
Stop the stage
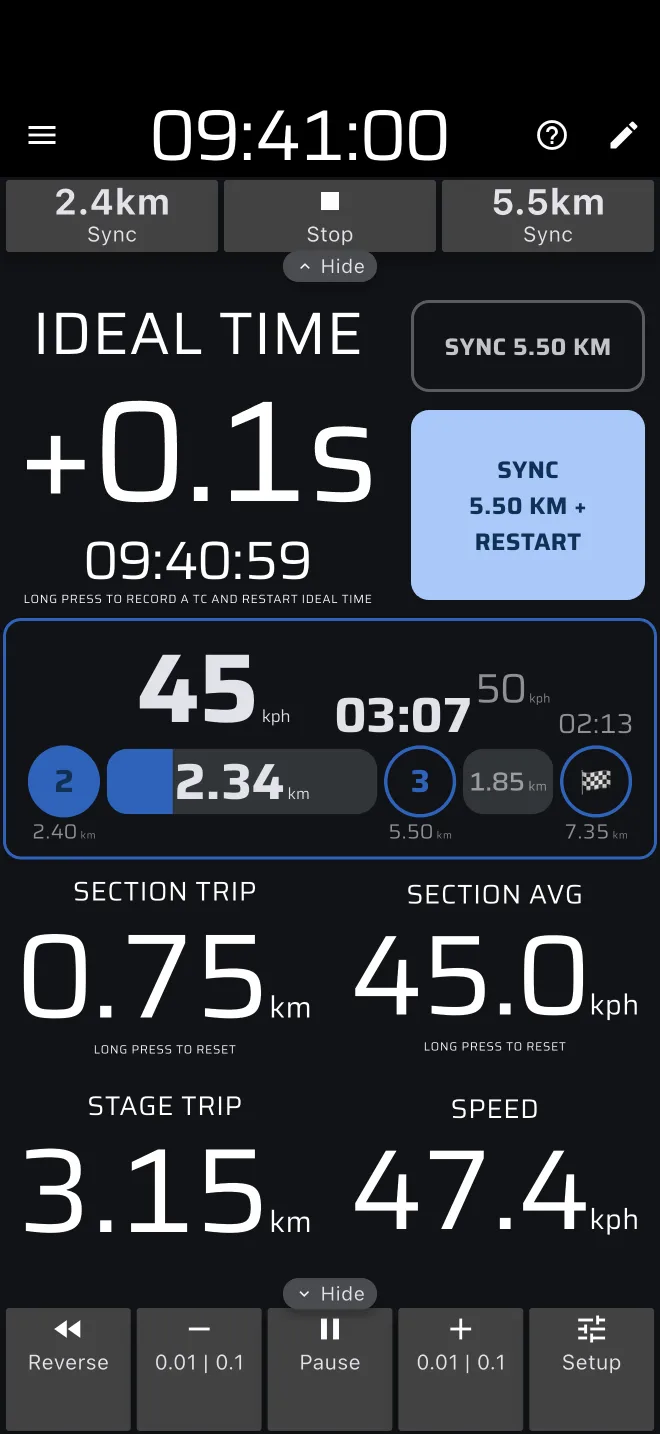(330, 216)
